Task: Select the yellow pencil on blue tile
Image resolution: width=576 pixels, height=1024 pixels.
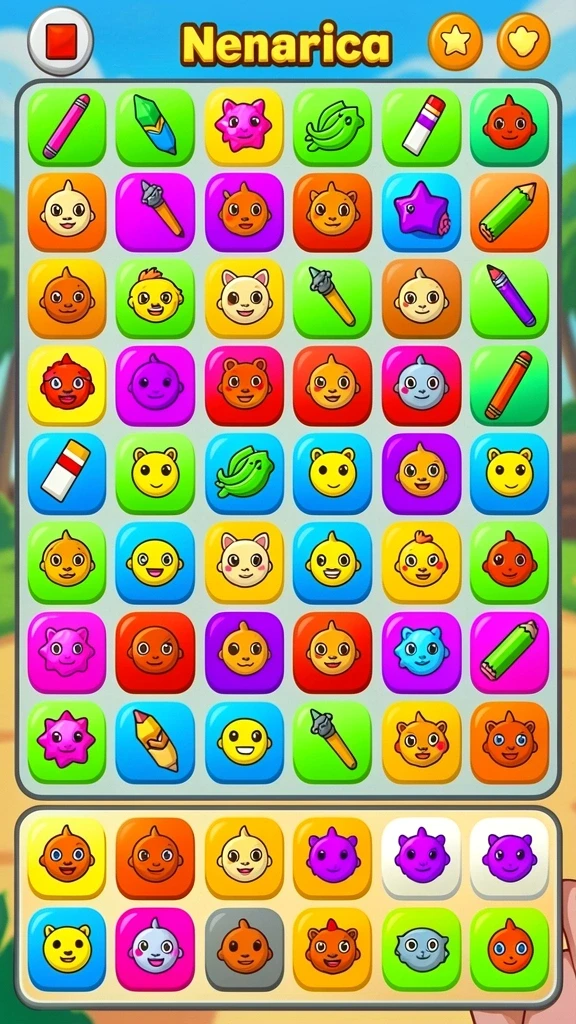Action: pyautogui.click(x=155, y=742)
